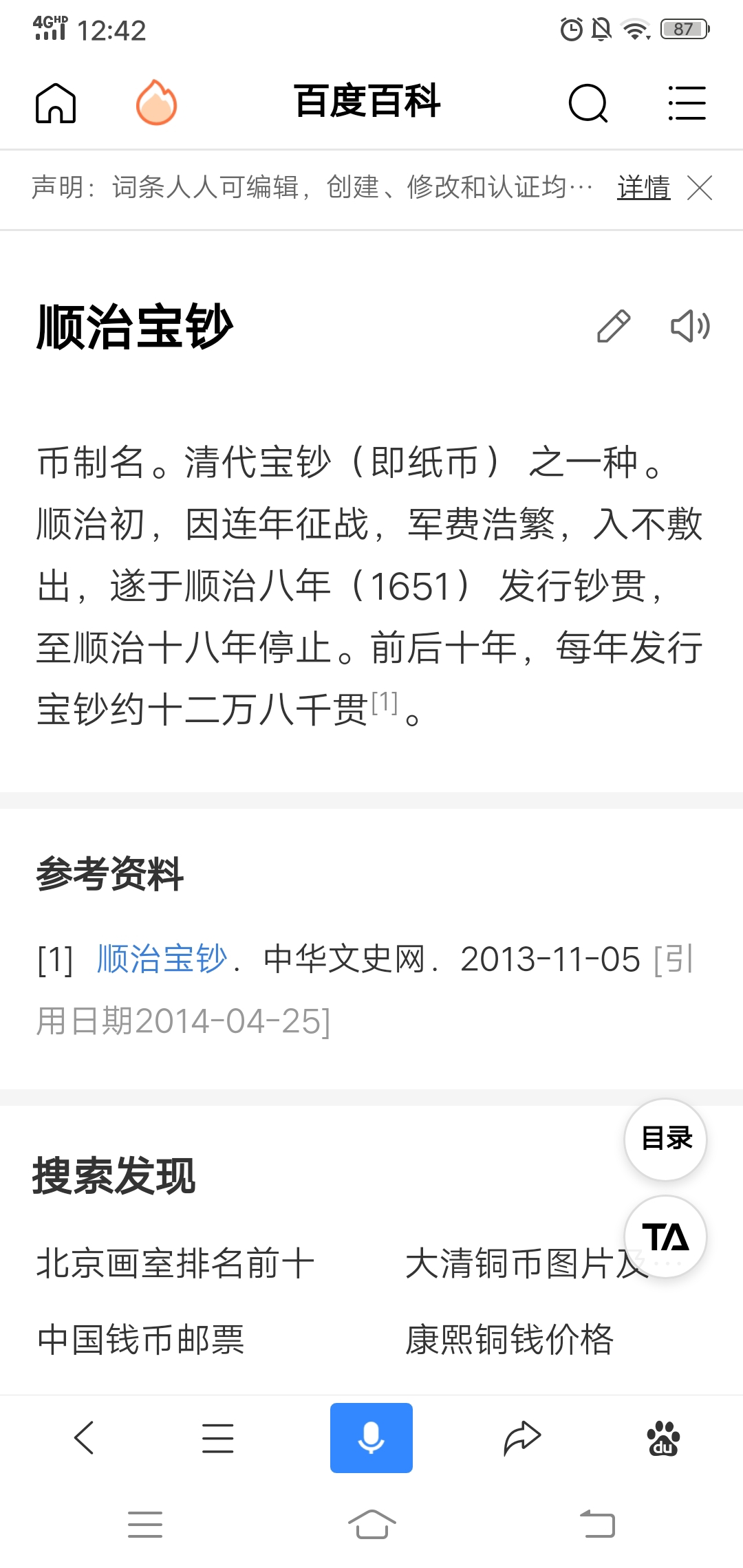This screenshot has height=1568, width=743.
Task: Start voice search with microphone button
Action: click(x=371, y=1438)
